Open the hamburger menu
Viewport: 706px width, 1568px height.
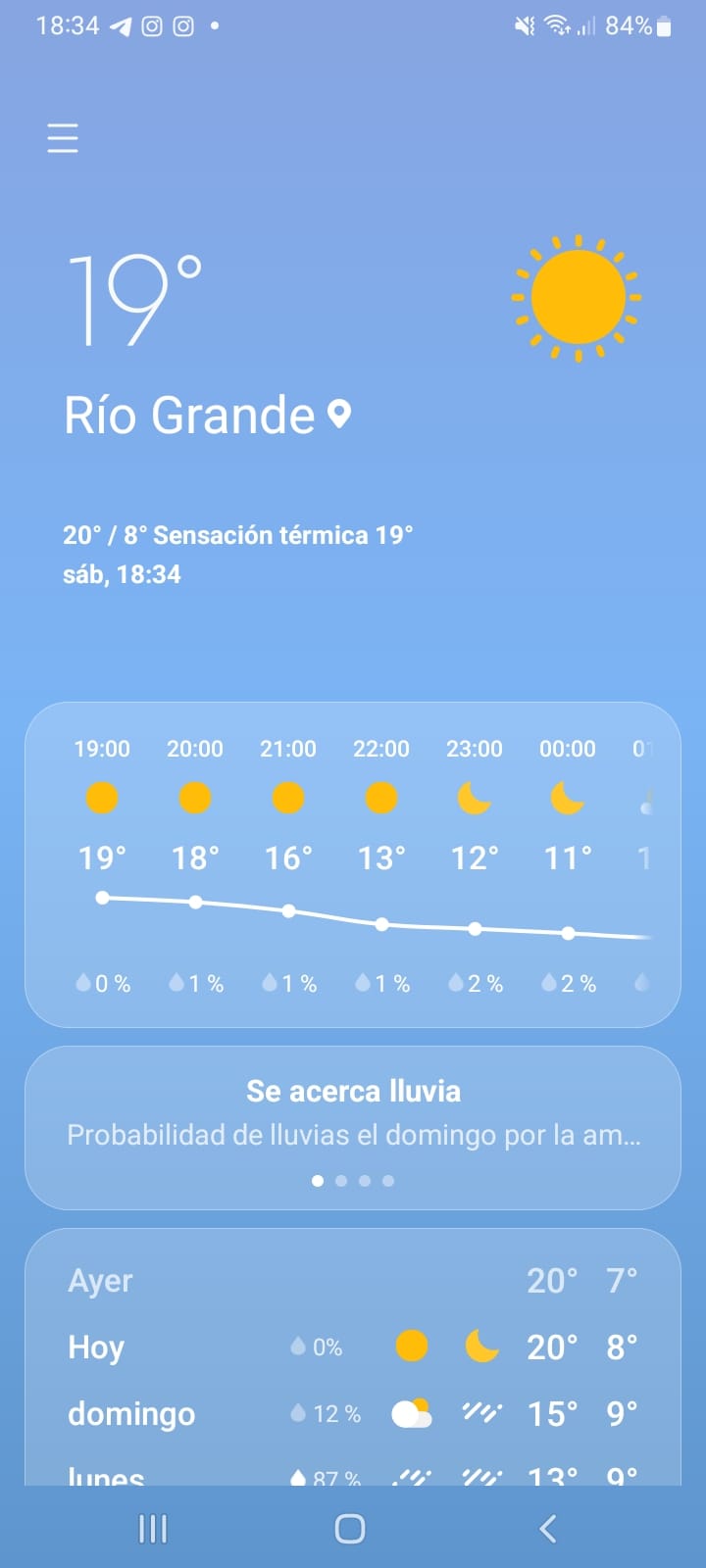click(x=63, y=138)
